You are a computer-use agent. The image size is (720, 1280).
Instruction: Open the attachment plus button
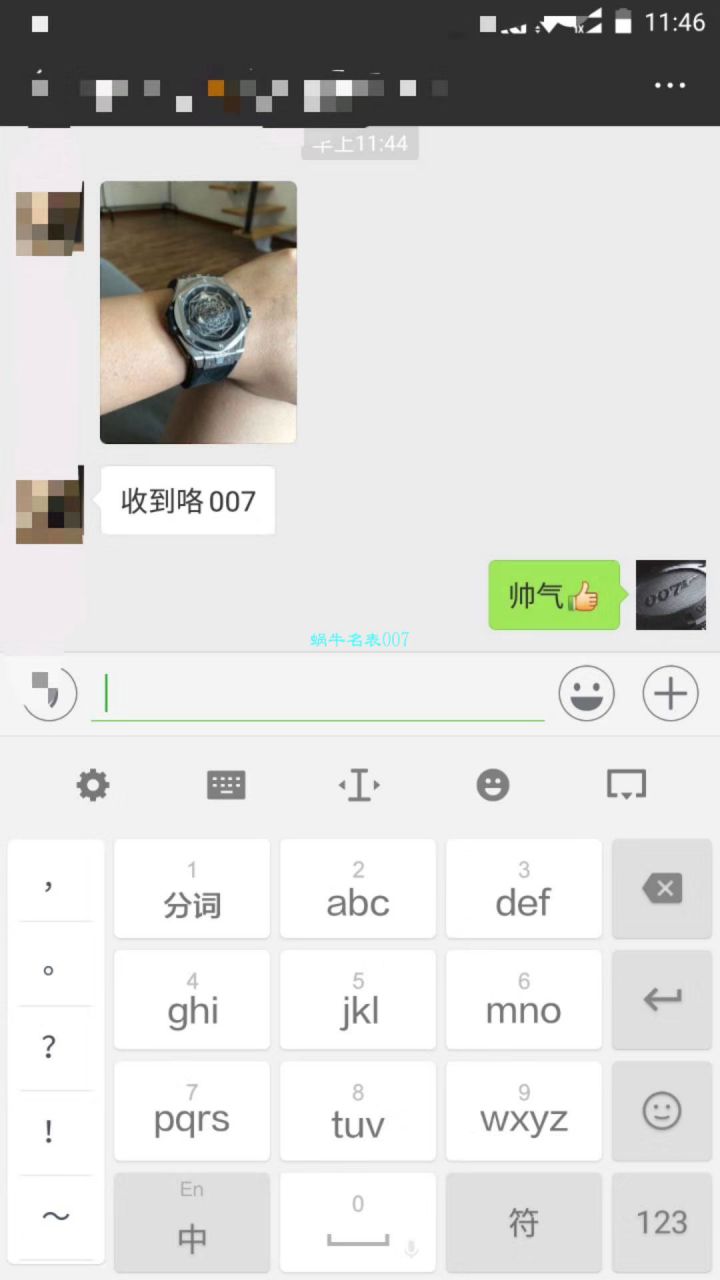670,693
